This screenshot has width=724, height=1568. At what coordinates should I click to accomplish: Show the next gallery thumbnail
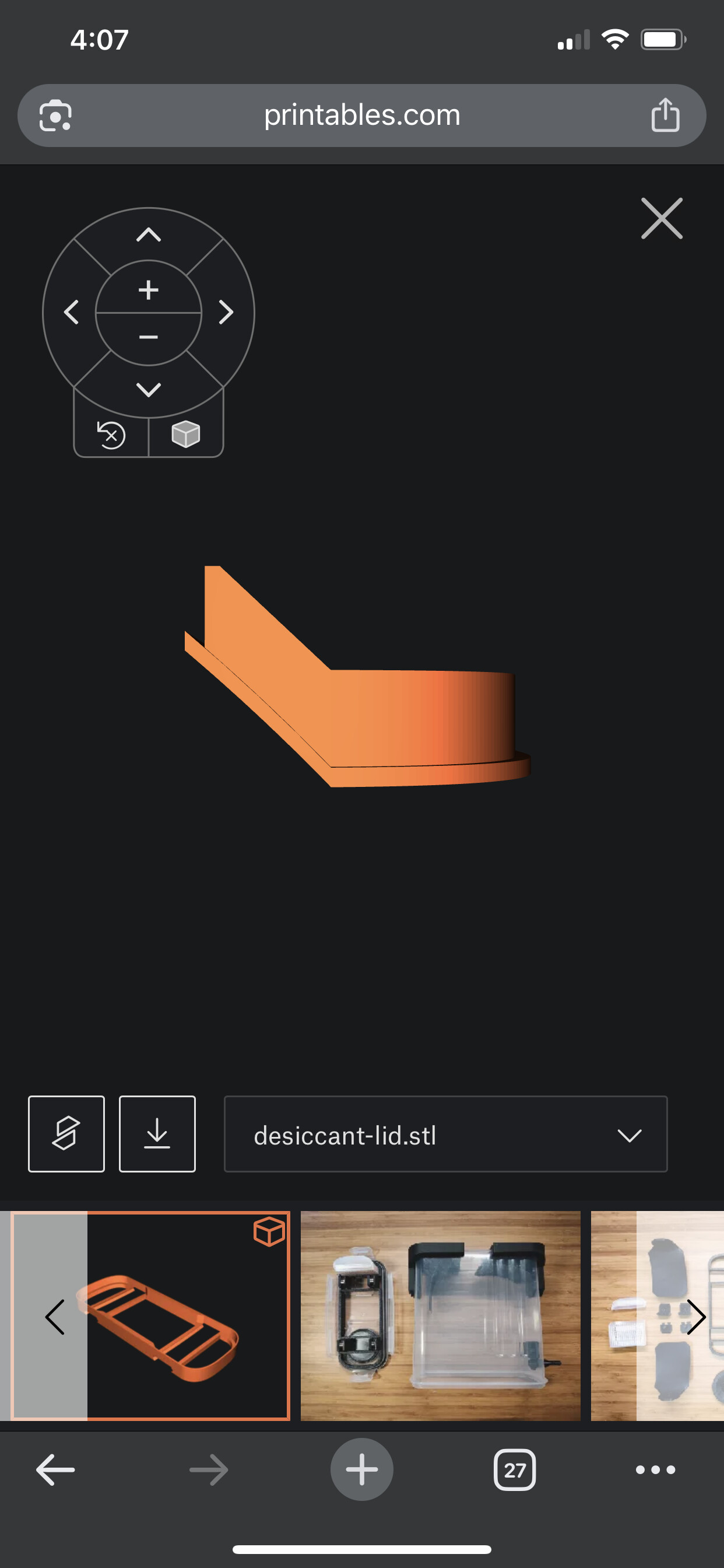(695, 1317)
